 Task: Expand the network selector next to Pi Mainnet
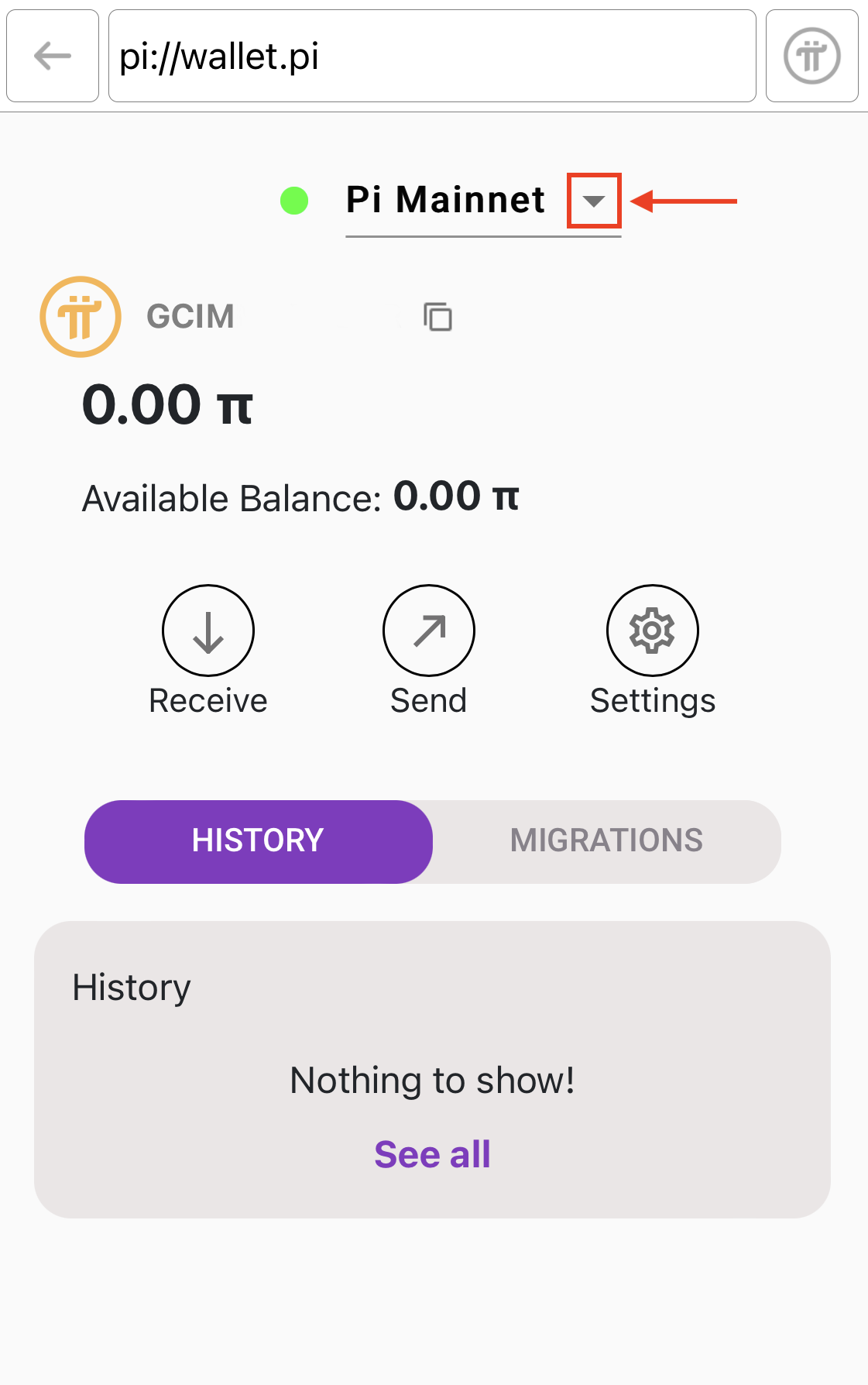(x=592, y=201)
